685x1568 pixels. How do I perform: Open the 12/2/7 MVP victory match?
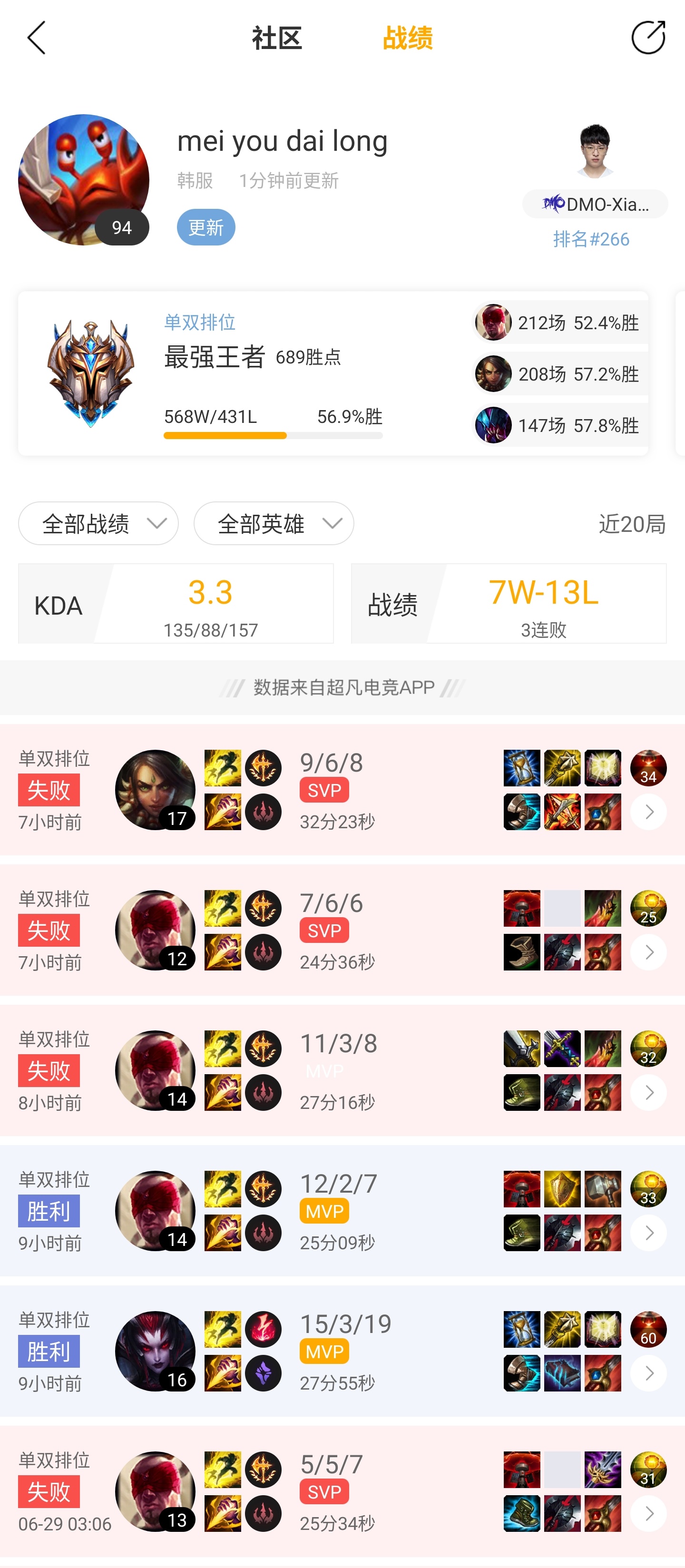[x=648, y=1233]
